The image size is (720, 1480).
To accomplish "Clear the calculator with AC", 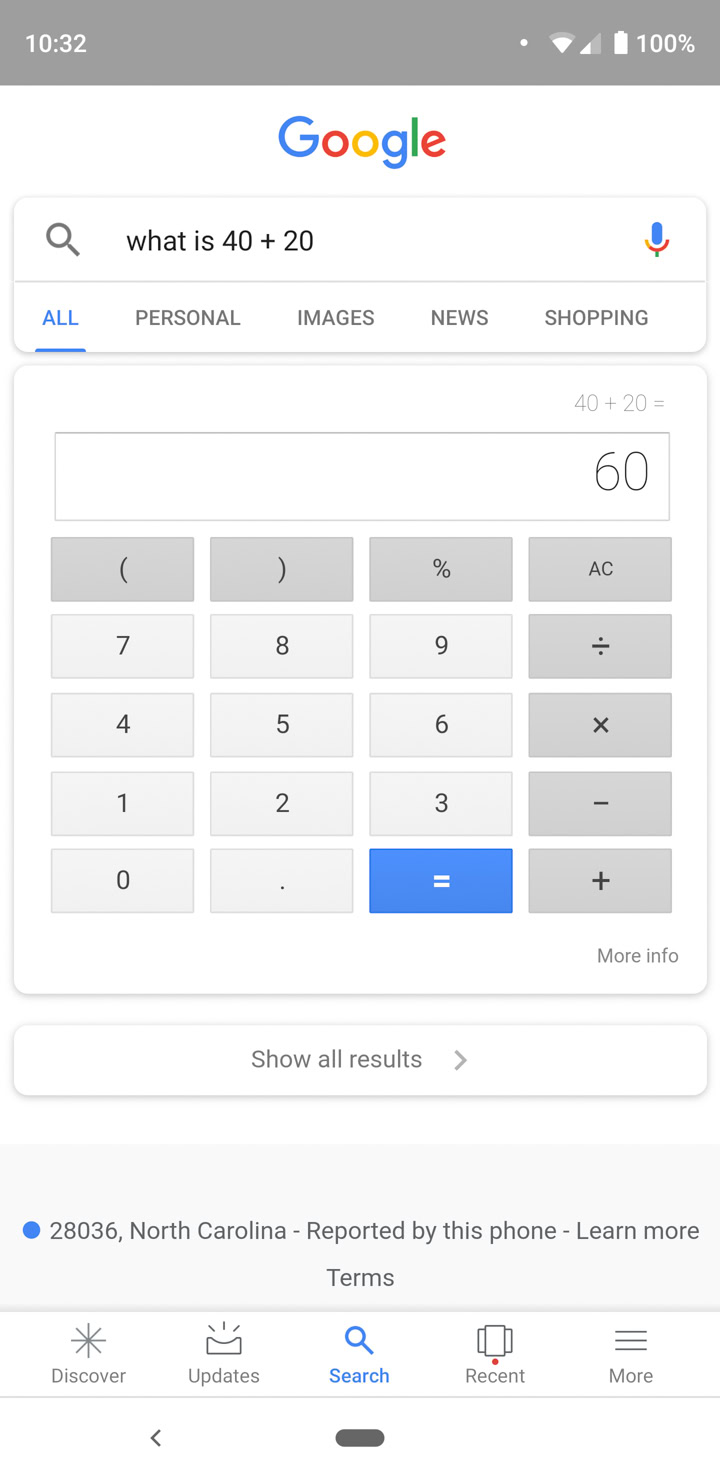I will tap(600, 569).
